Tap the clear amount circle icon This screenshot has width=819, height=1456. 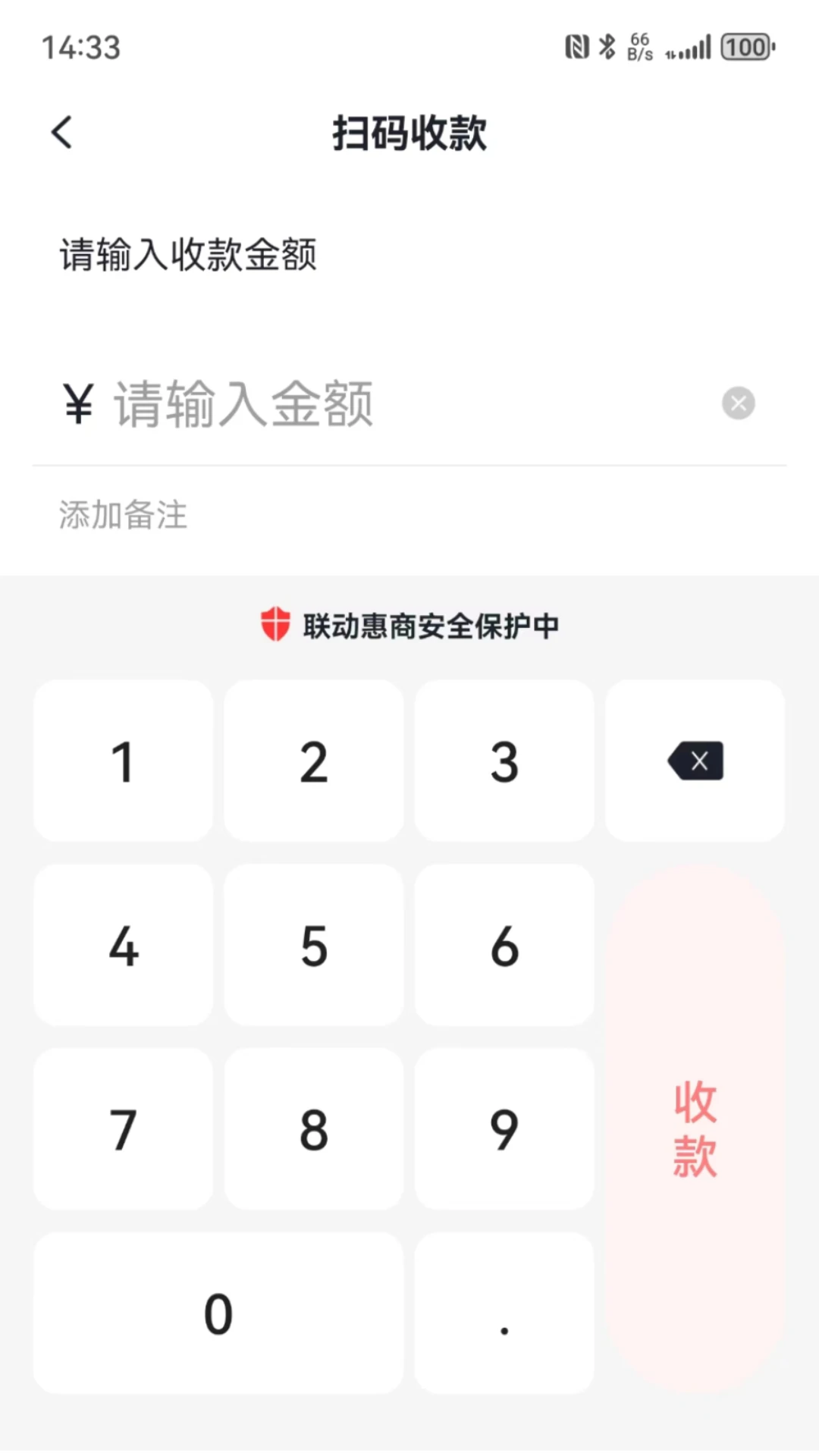737,402
